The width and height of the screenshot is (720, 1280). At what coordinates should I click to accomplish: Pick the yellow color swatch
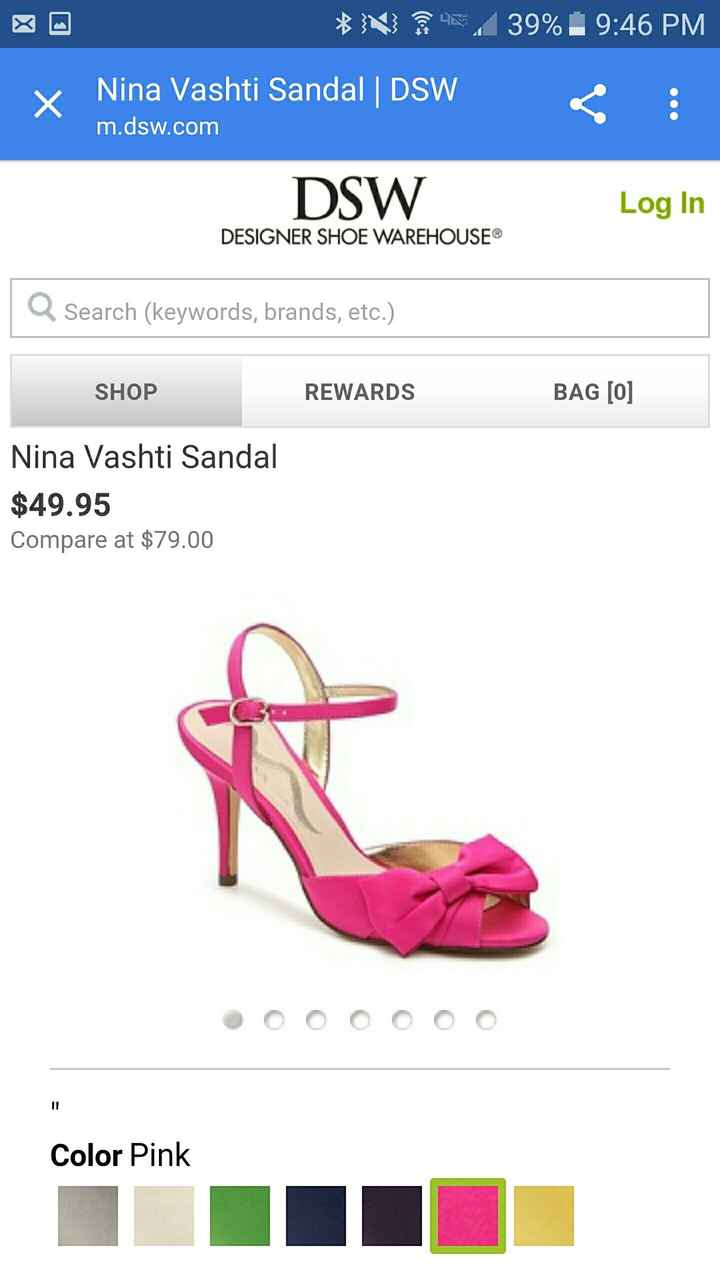click(x=544, y=1216)
